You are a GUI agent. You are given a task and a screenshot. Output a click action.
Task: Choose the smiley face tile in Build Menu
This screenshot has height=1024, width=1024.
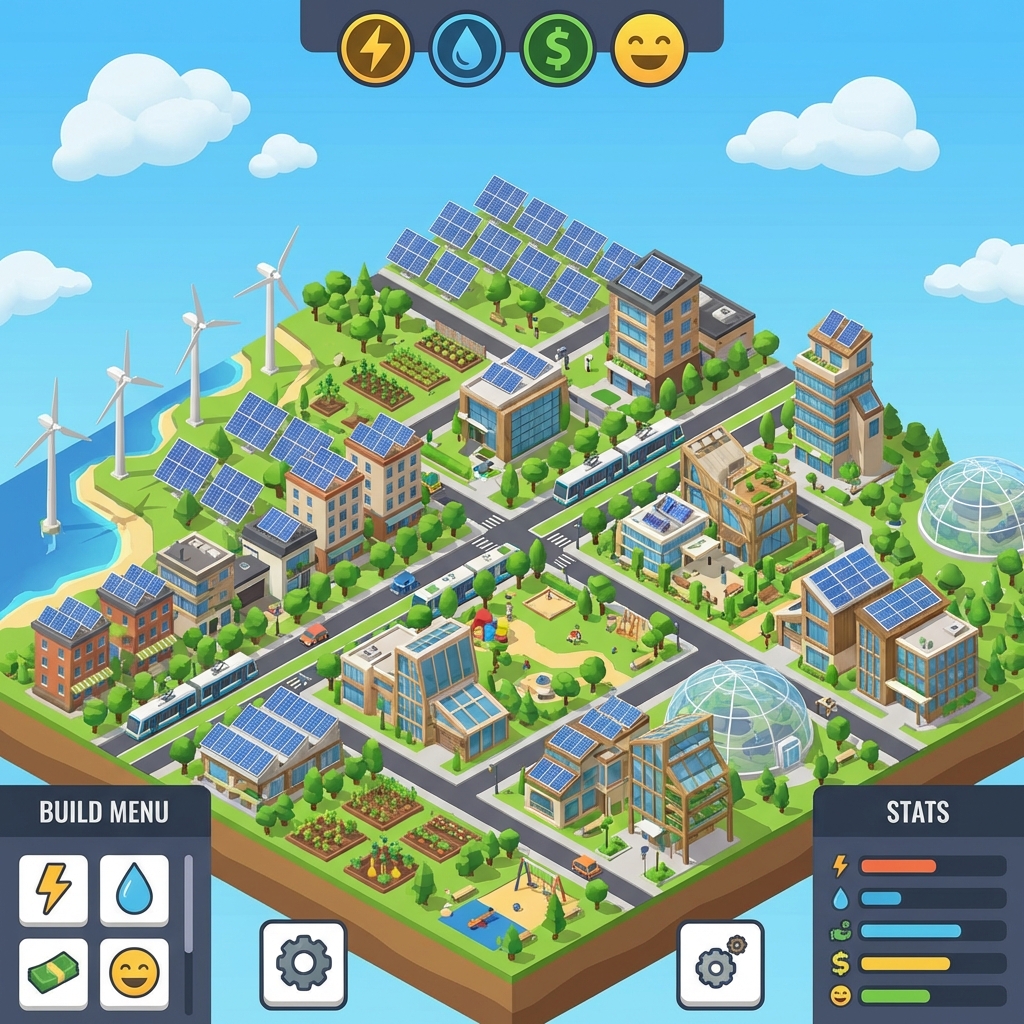(134, 973)
